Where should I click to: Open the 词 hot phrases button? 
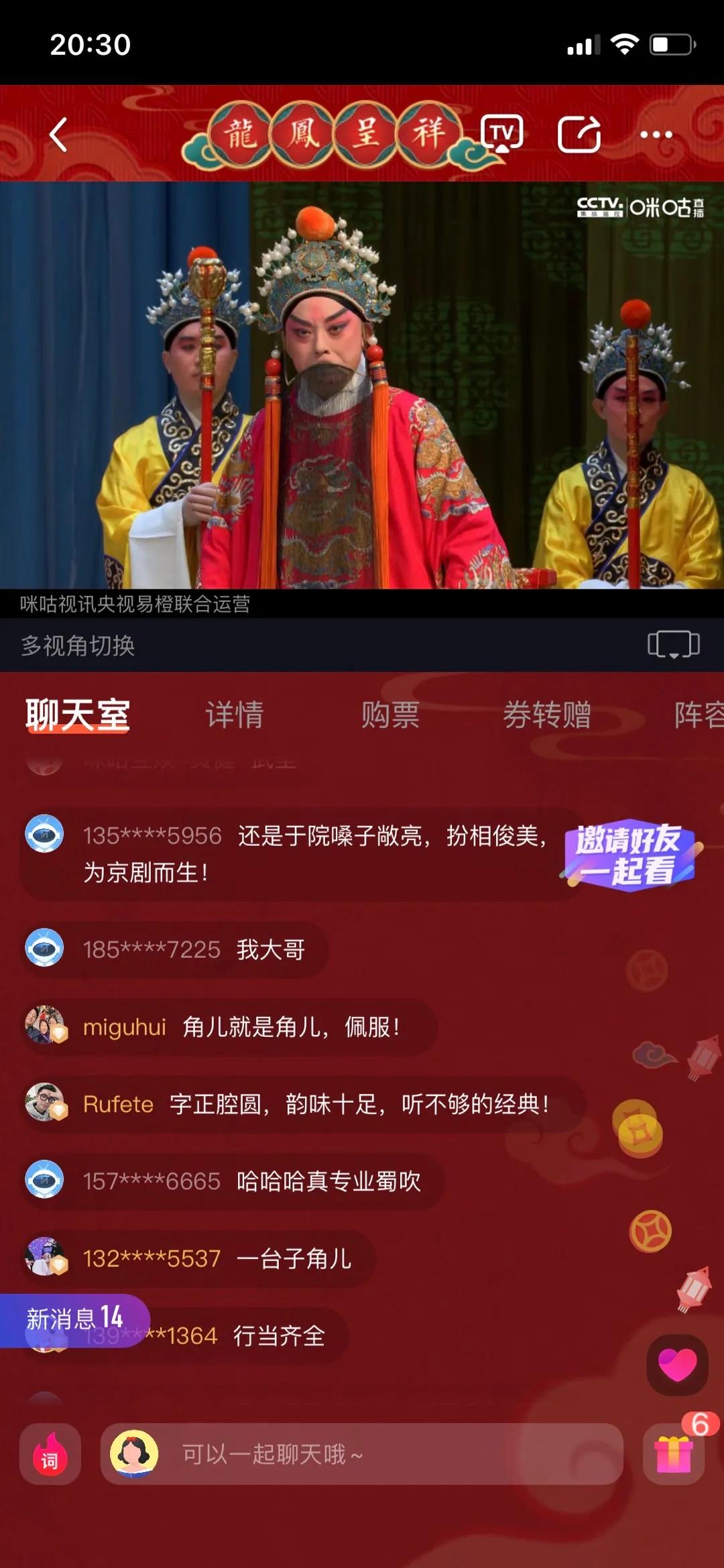tap(50, 1453)
